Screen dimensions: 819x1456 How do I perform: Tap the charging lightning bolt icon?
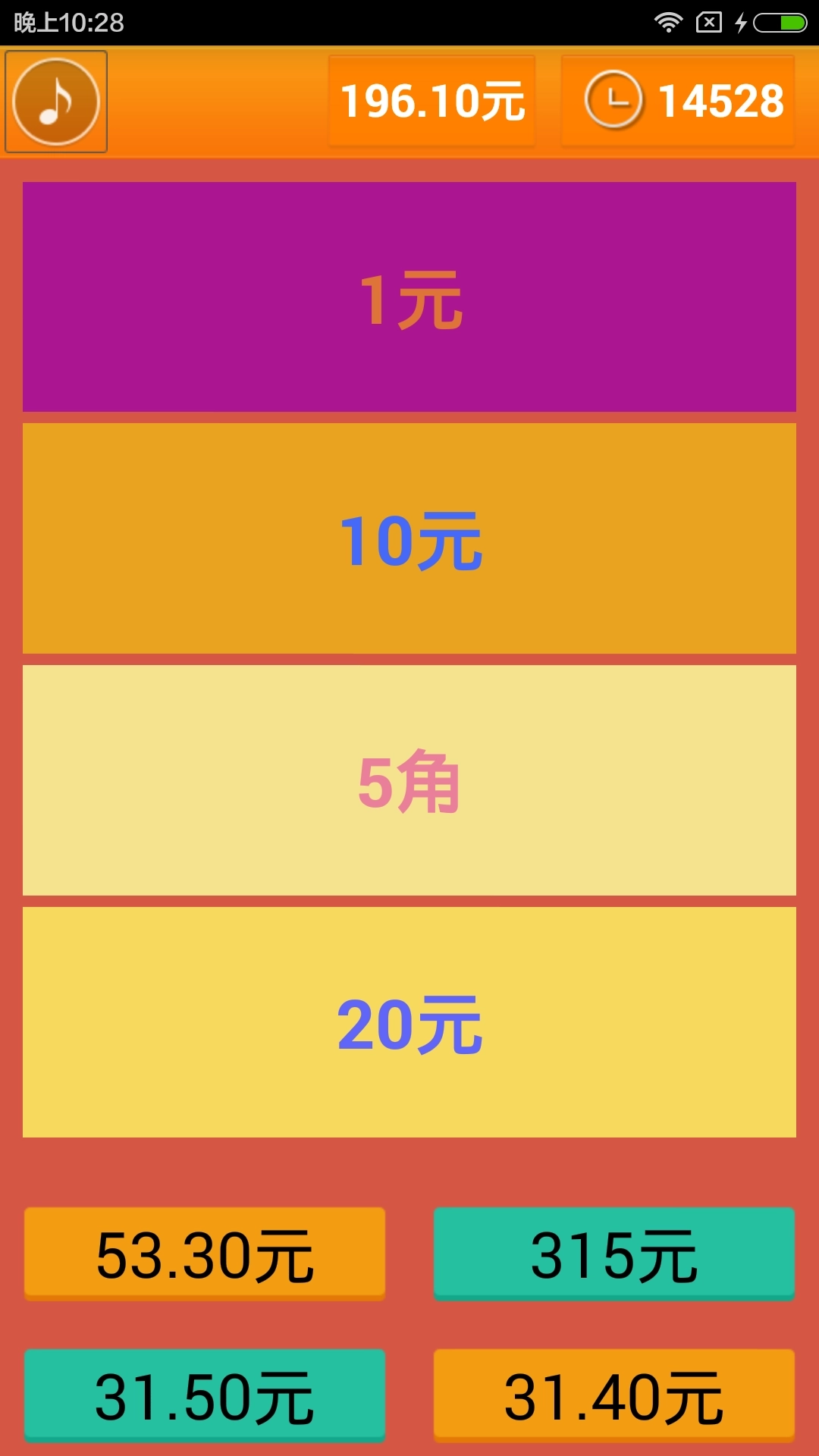tap(739, 21)
